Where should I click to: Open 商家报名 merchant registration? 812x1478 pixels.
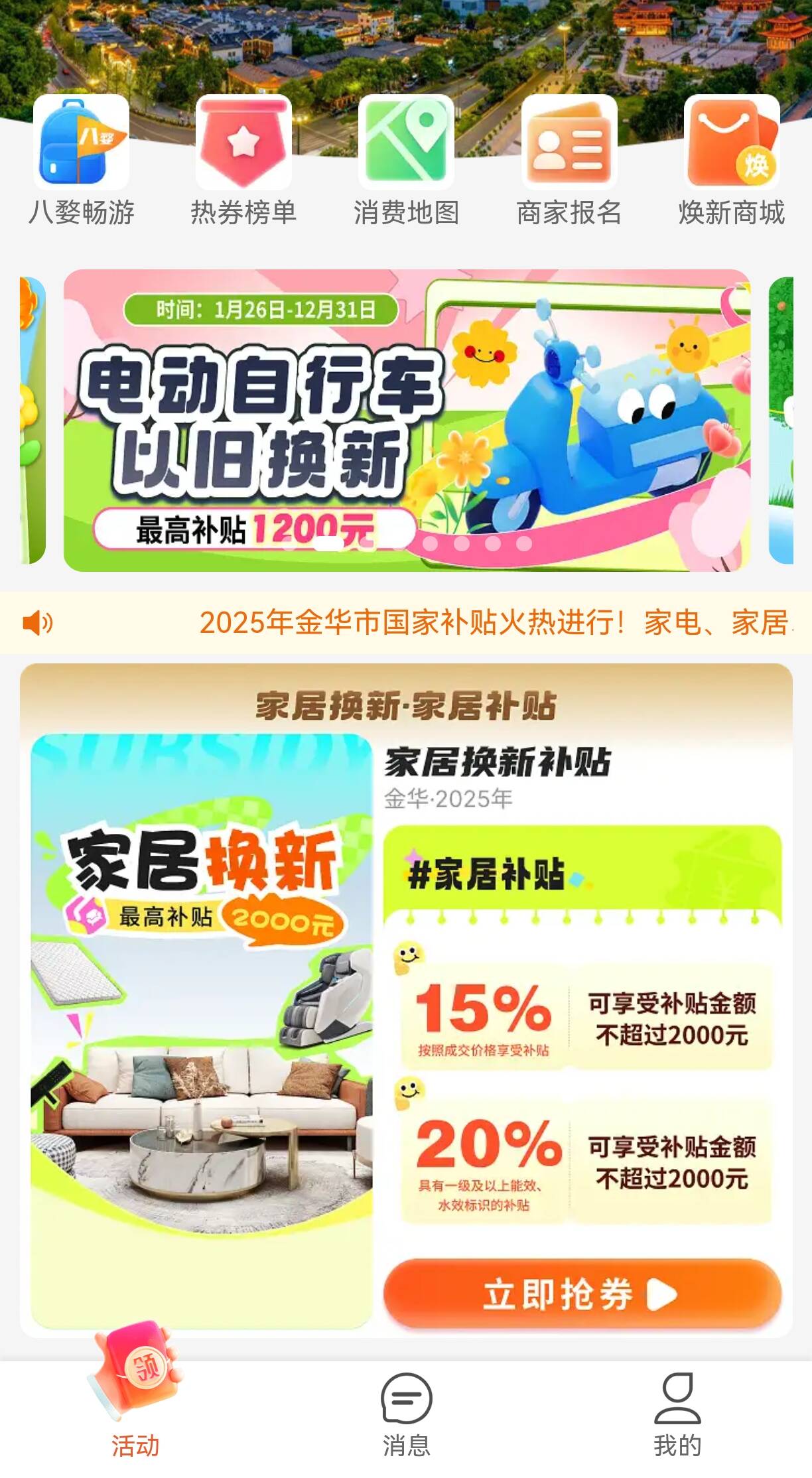(569, 143)
